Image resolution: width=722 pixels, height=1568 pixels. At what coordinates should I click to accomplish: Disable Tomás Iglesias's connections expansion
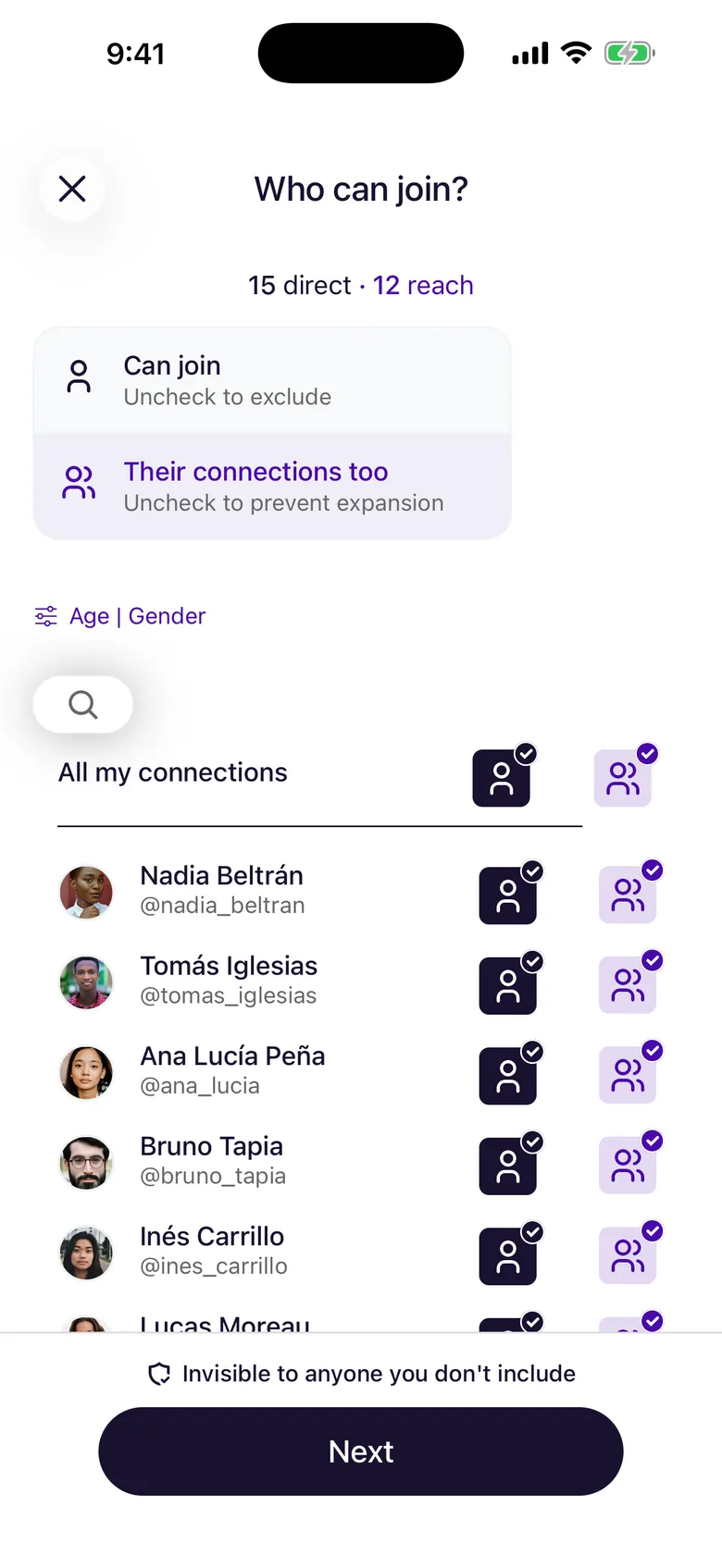point(629,984)
